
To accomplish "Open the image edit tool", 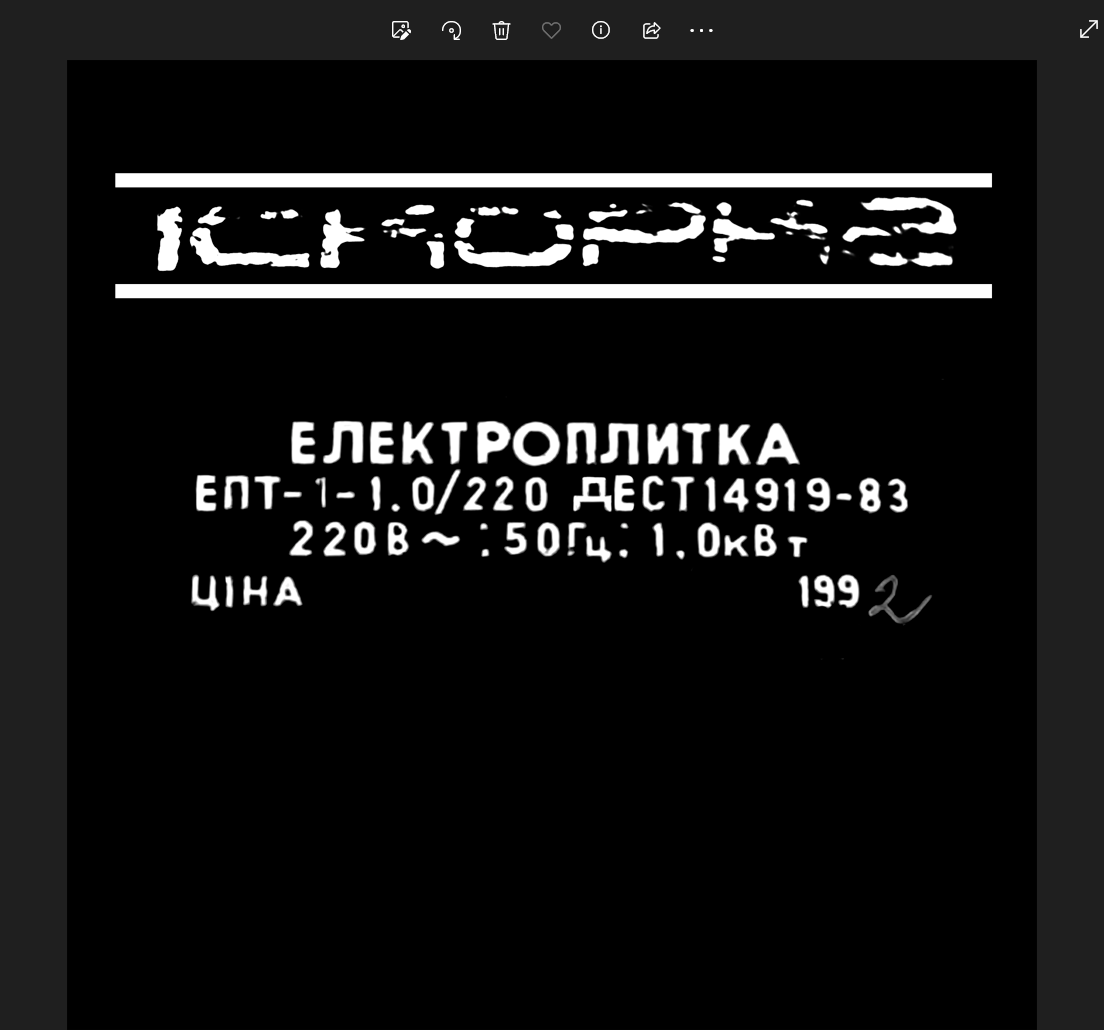I will 401,30.
